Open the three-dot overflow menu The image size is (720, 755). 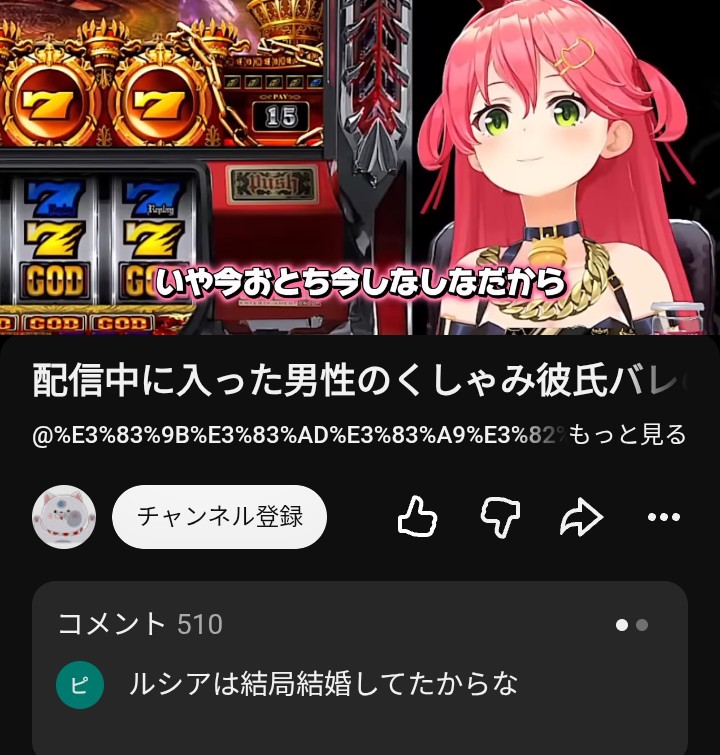pos(664,517)
